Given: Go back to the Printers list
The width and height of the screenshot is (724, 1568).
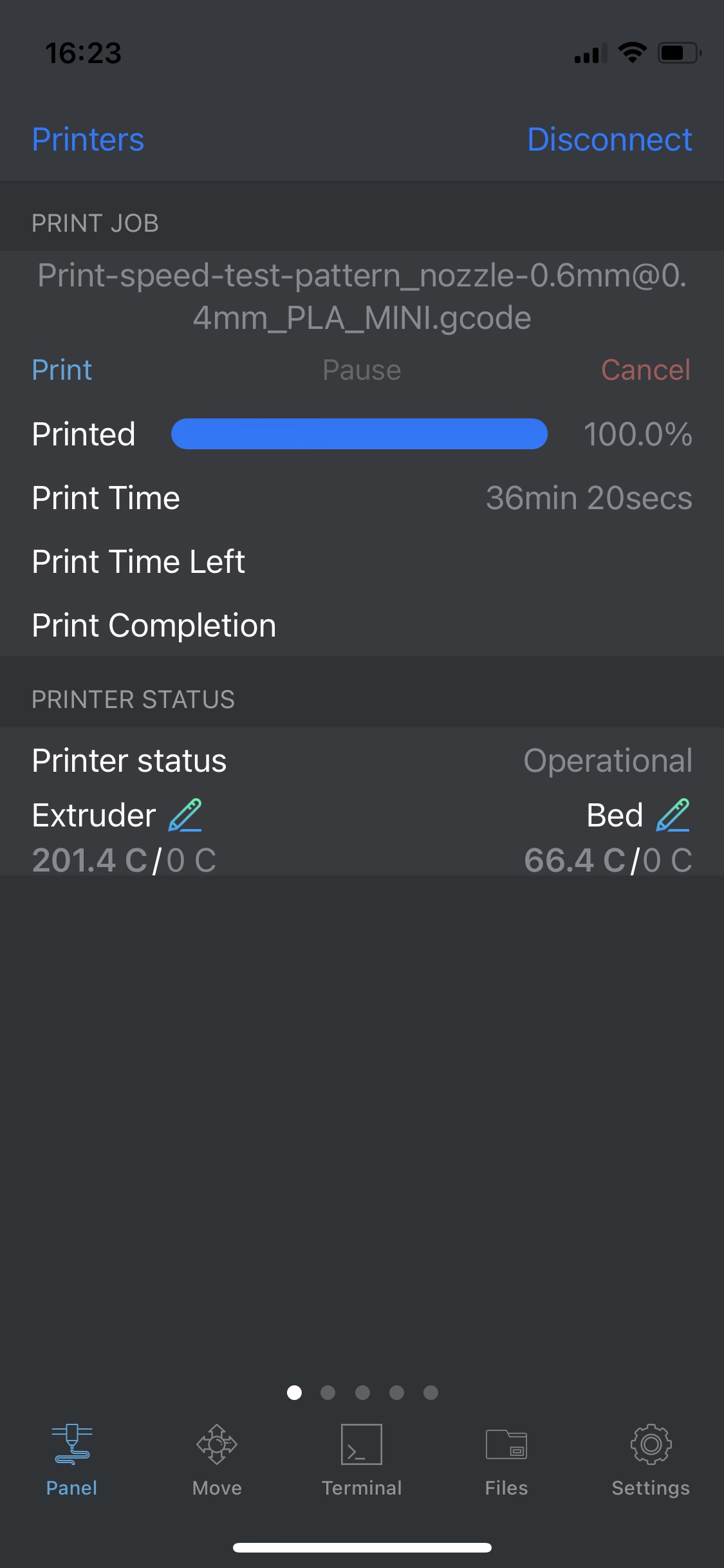Looking at the screenshot, I should click(88, 139).
